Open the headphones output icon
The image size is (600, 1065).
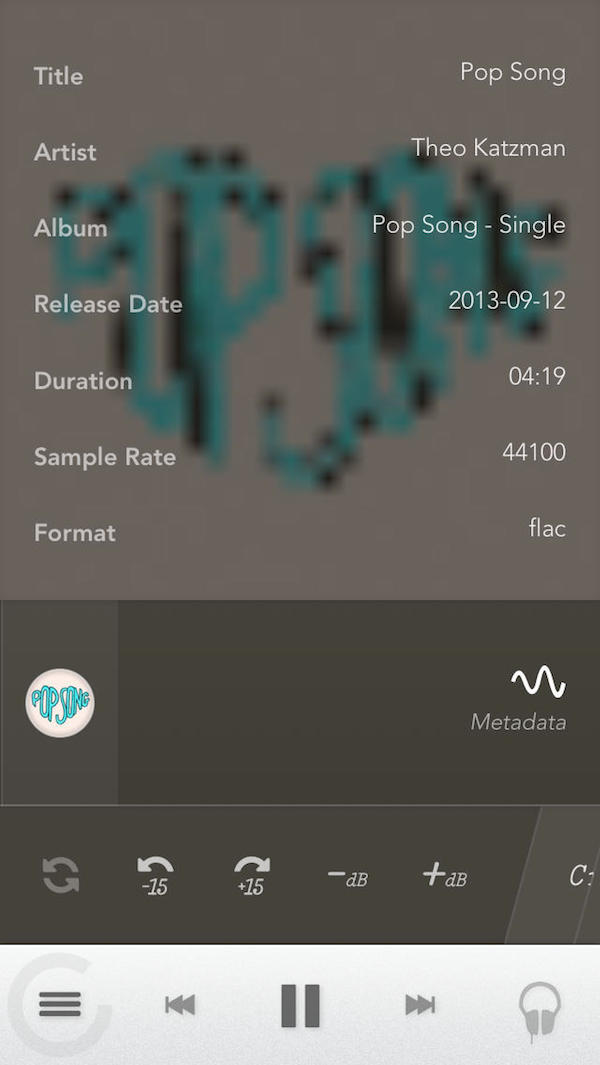(x=540, y=1006)
